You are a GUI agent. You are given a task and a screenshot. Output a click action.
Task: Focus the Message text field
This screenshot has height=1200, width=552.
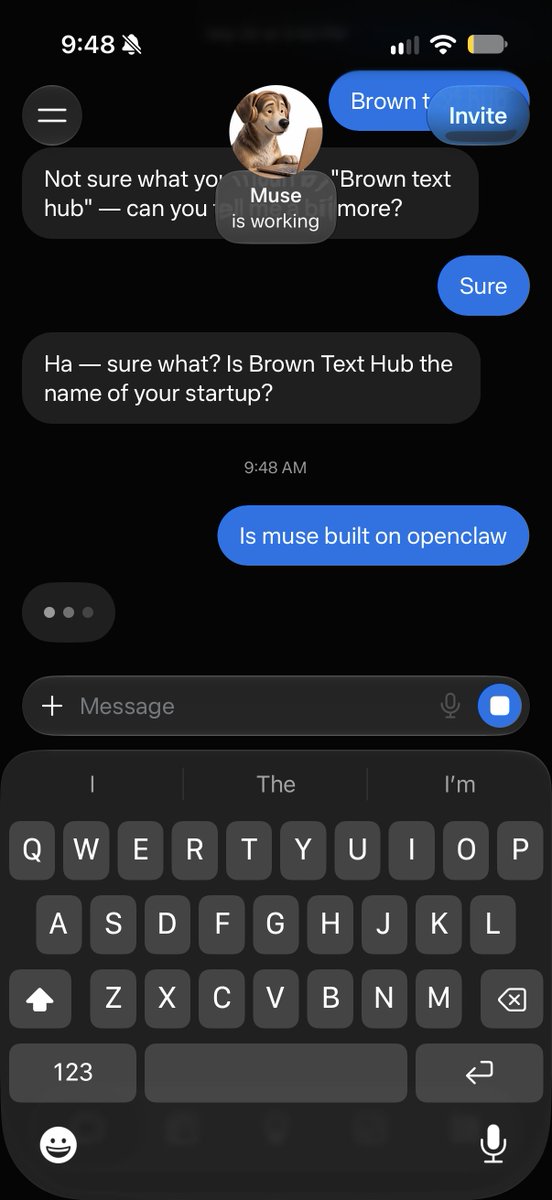255,706
